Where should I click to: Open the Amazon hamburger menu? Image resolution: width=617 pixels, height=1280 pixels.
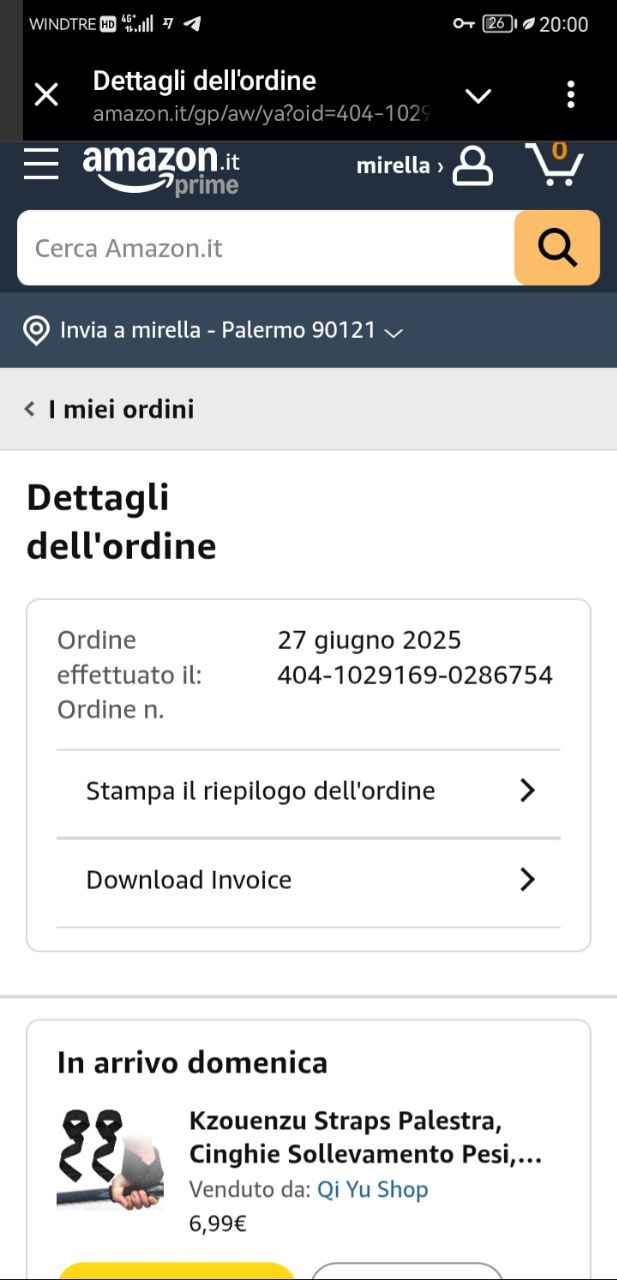41,164
